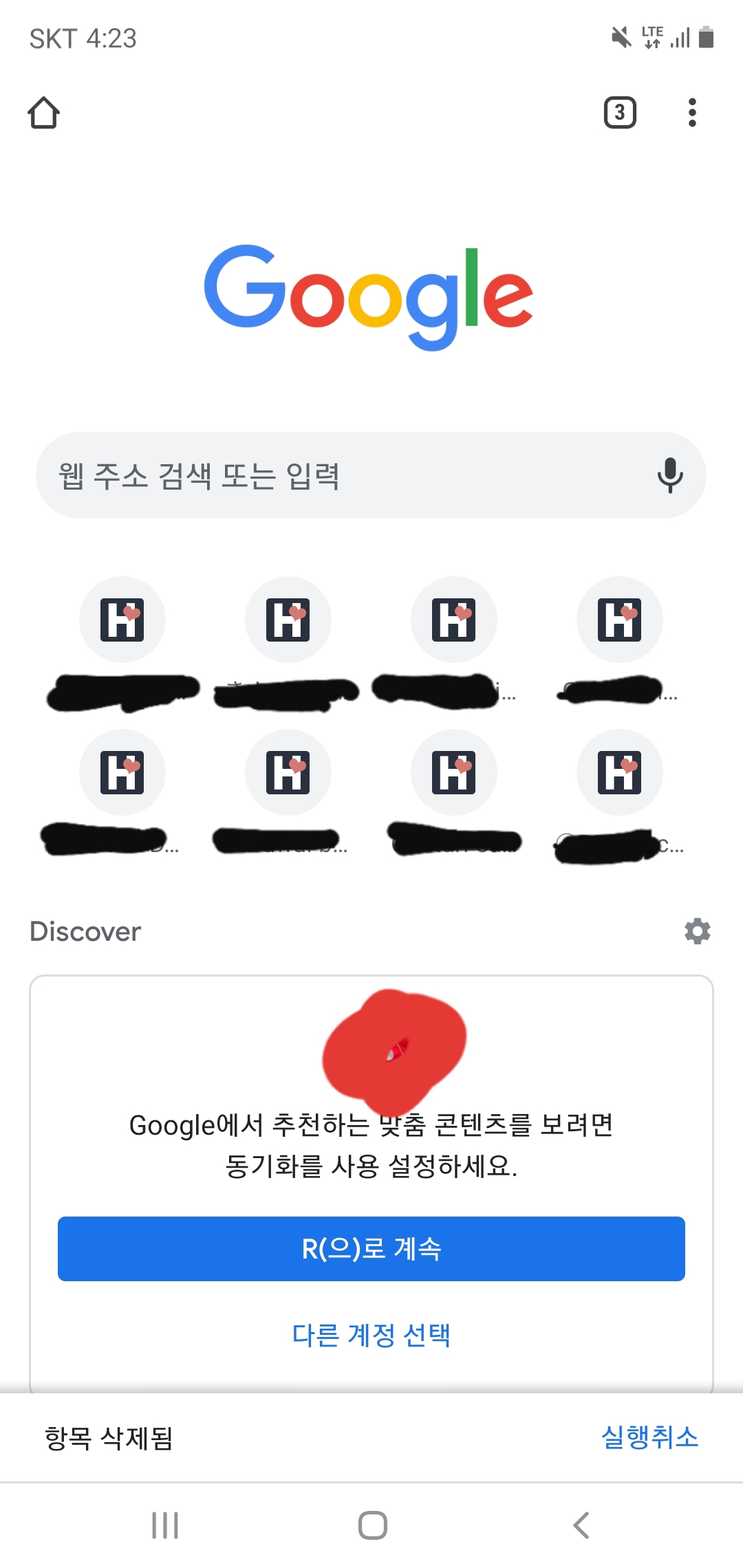Open recent apps from the navigation bar

pyautogui.click(x=165, y=1525)
